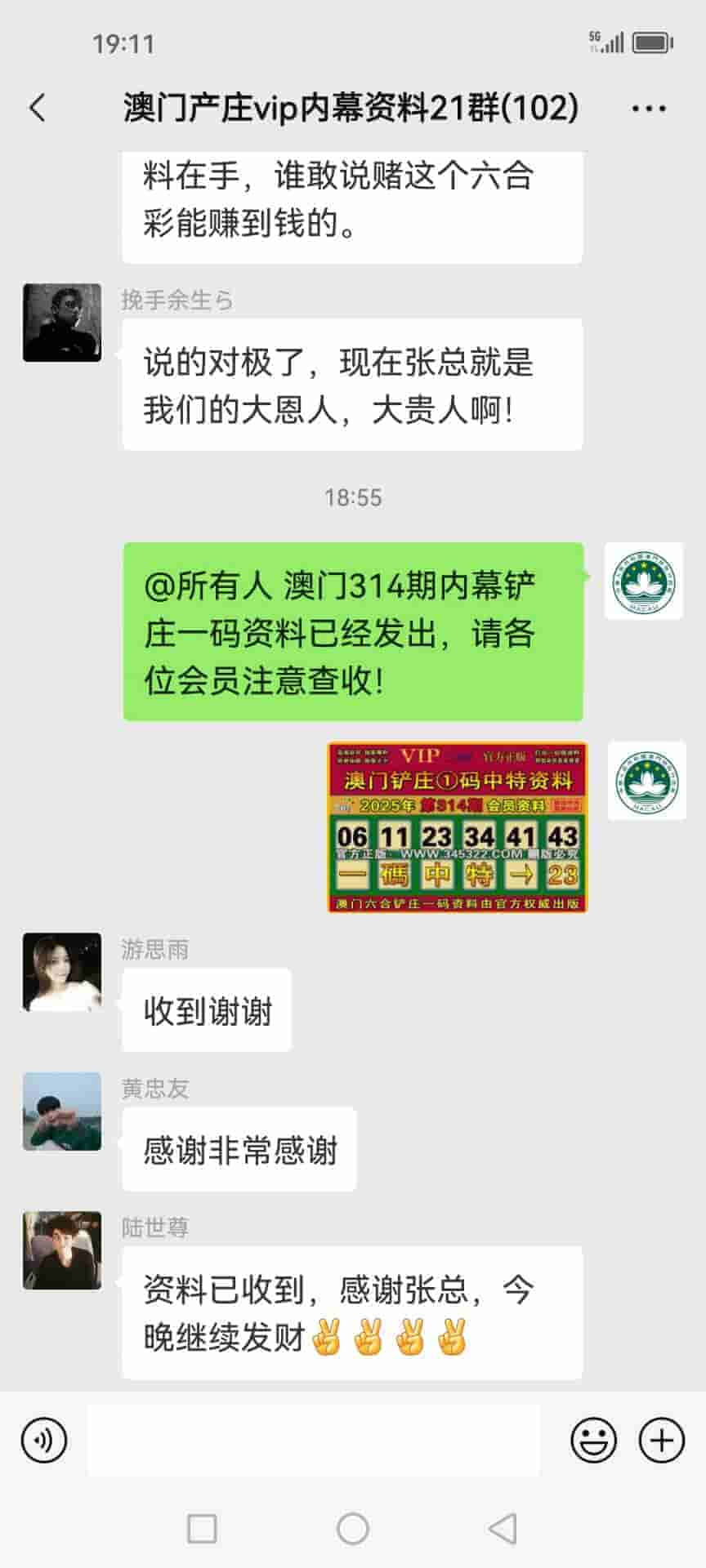This screenshot has width=706, height=1568.
Task: Focus the message text field
Action: [314, 1440]
